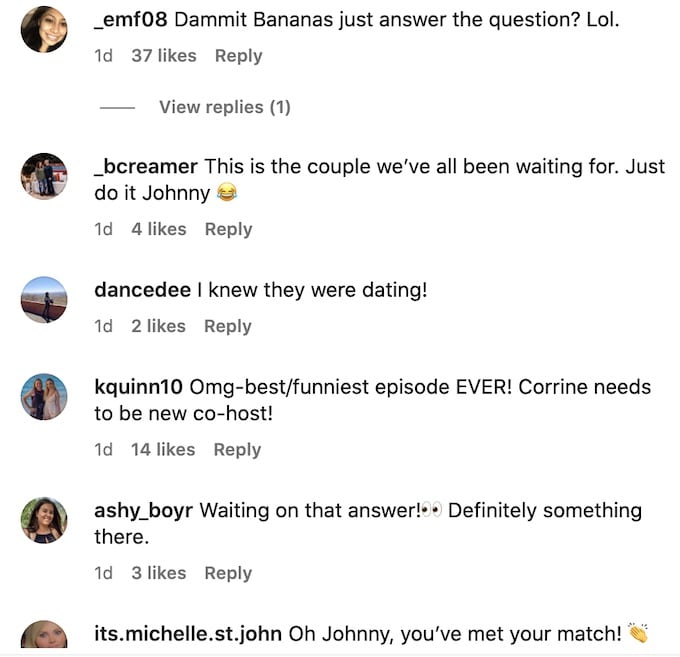View the 37 likes on _emf08's comment
Image resolution: width=680 pixels, height=657 pixels.
[x=163, y=56]
